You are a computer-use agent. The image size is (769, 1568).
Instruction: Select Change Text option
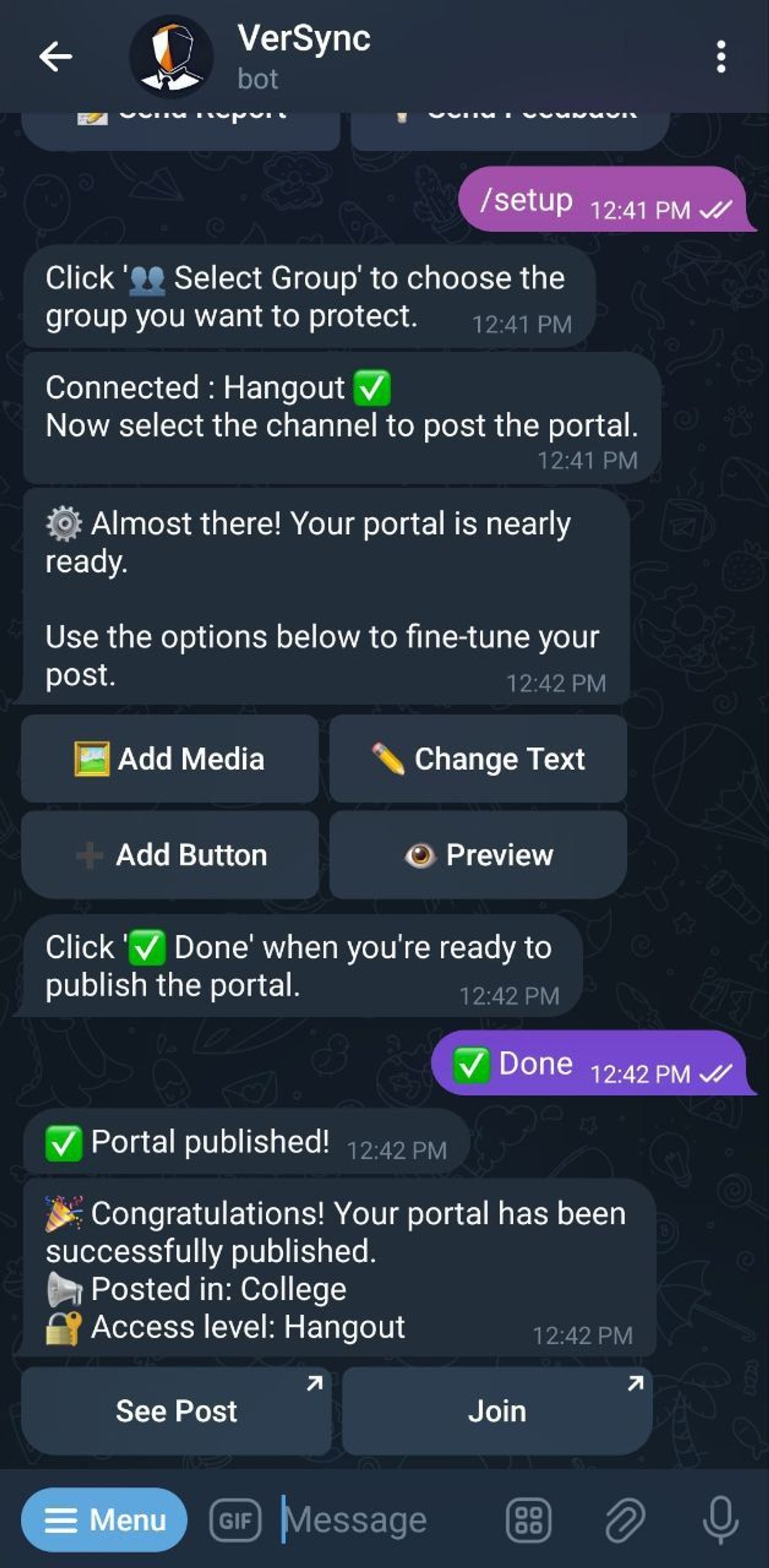click(478, 758)
